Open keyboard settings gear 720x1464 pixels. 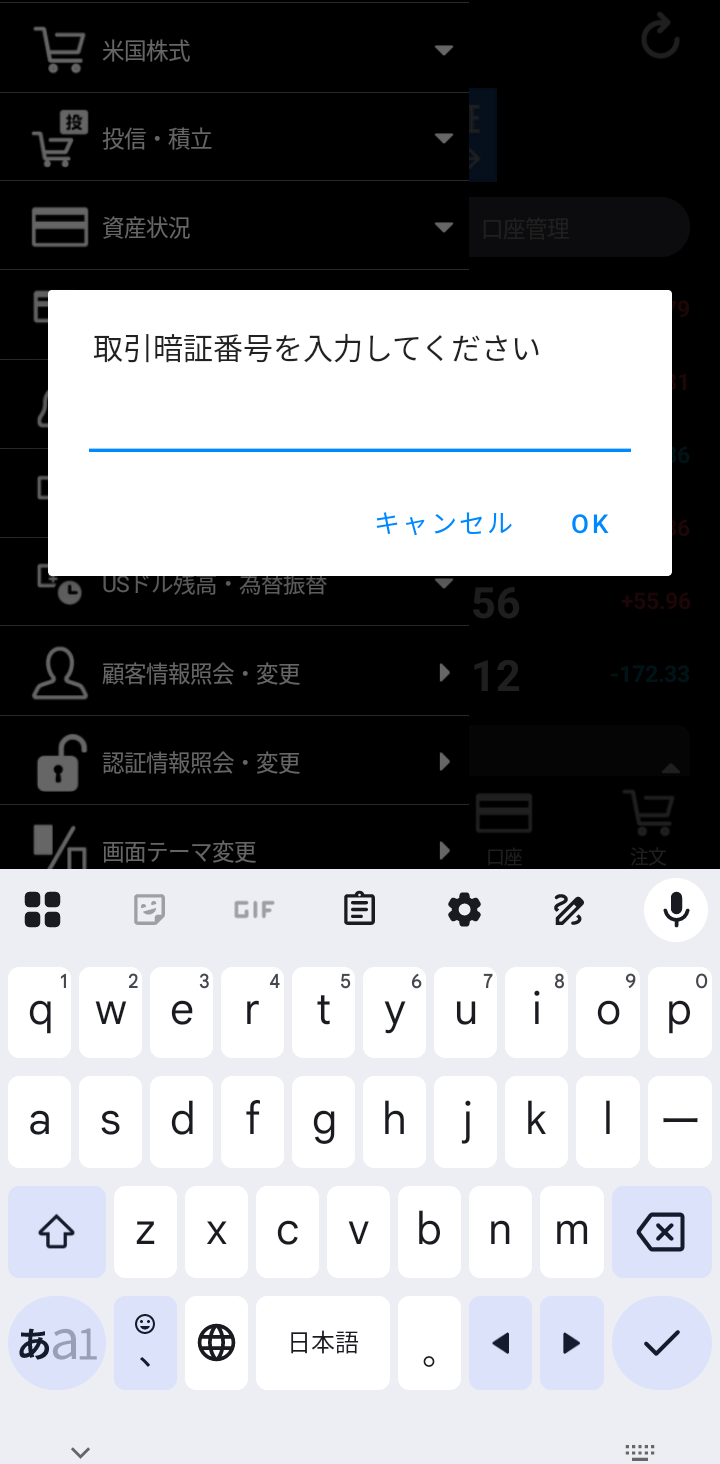(x=464, y=909)
